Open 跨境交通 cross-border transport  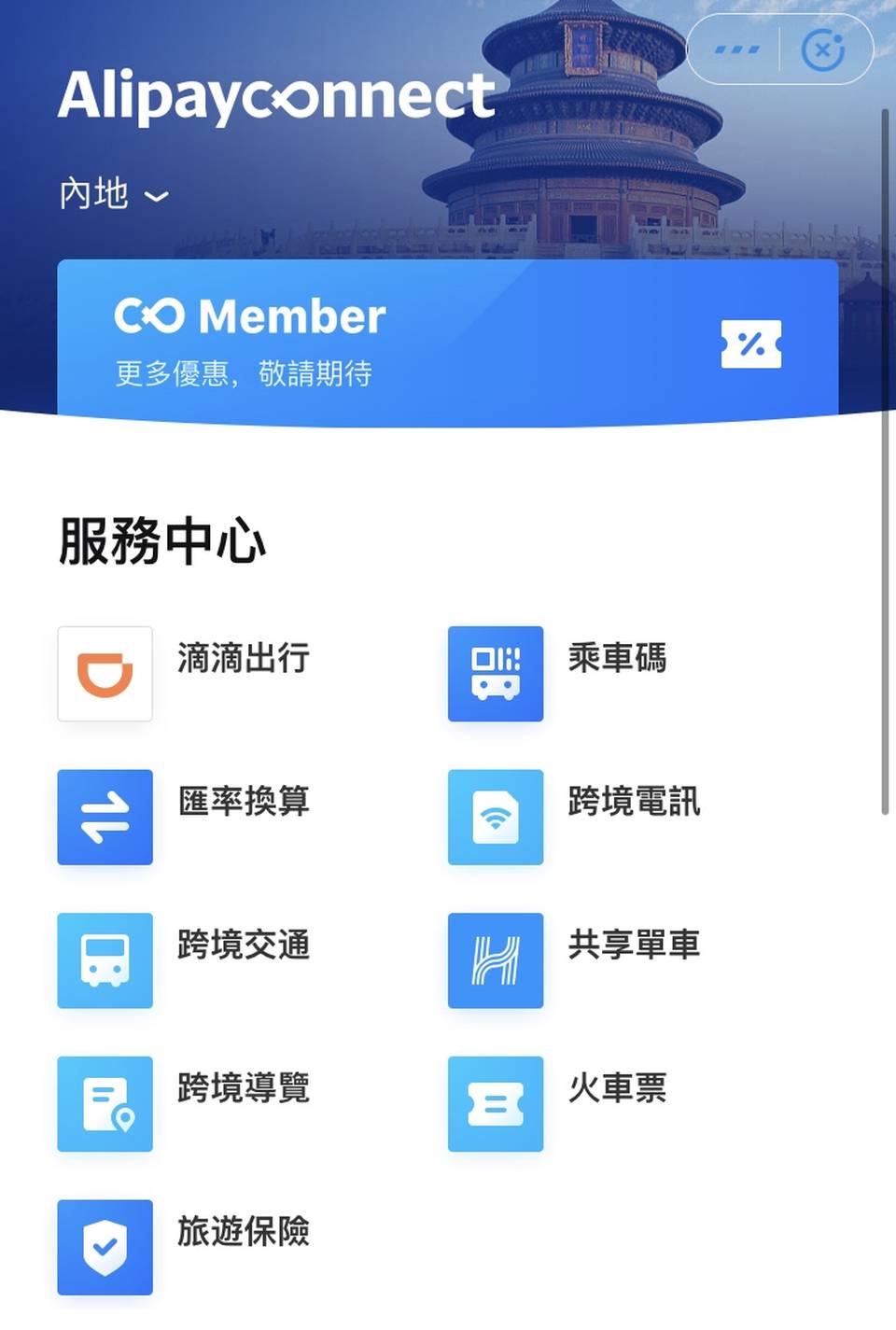(105, 960)
